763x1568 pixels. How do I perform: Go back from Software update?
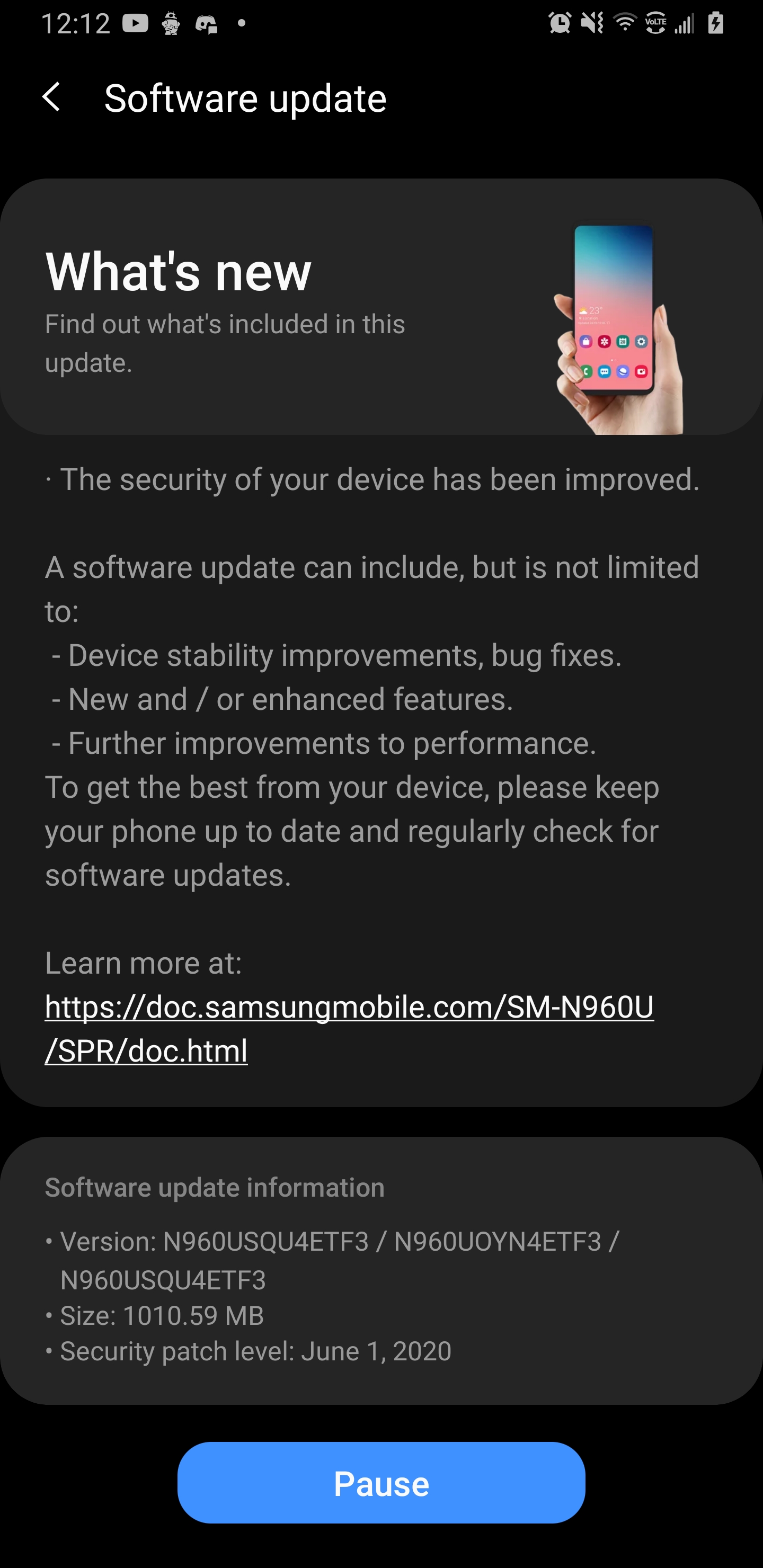point(52,97)
